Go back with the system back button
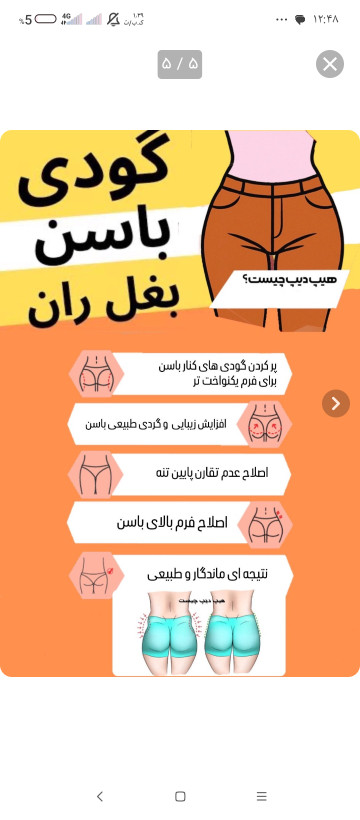The image size is (360, 820). 100,796
